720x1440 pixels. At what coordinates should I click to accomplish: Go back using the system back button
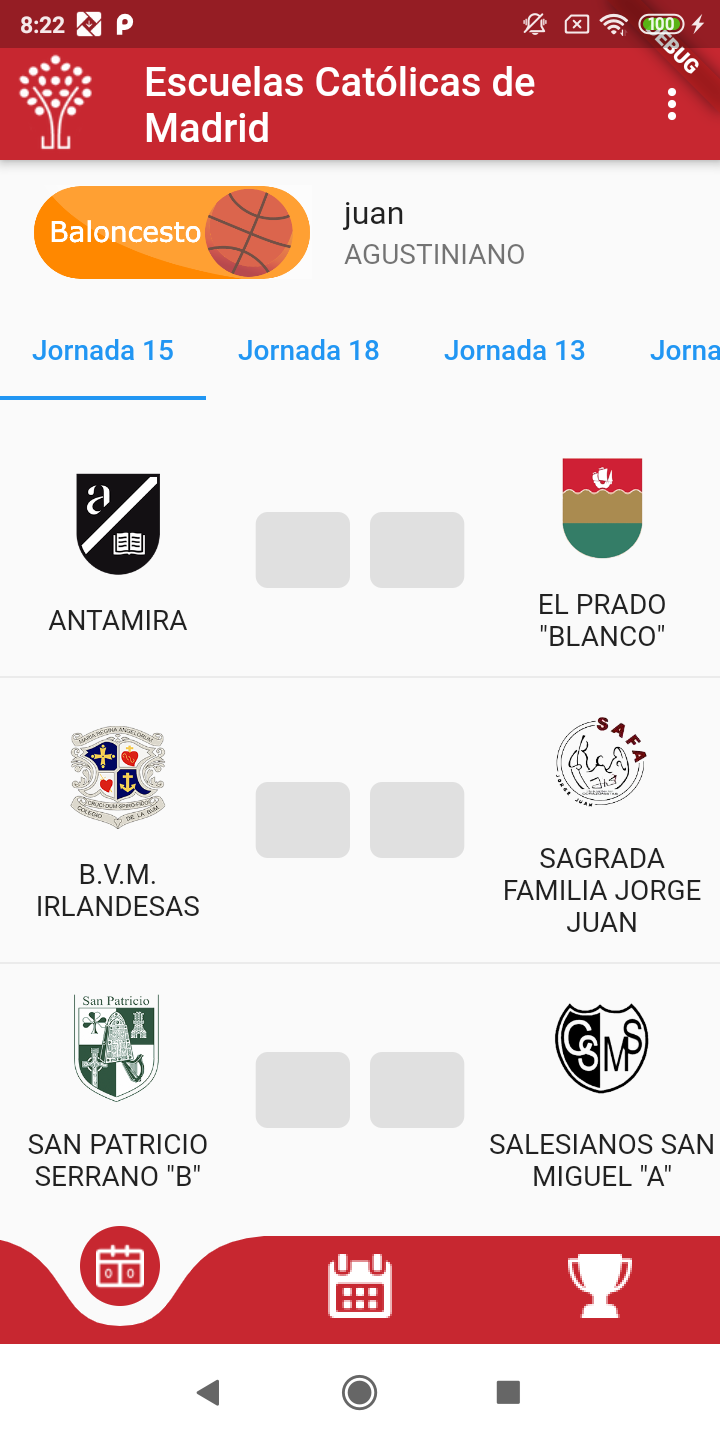point(208,1392)
